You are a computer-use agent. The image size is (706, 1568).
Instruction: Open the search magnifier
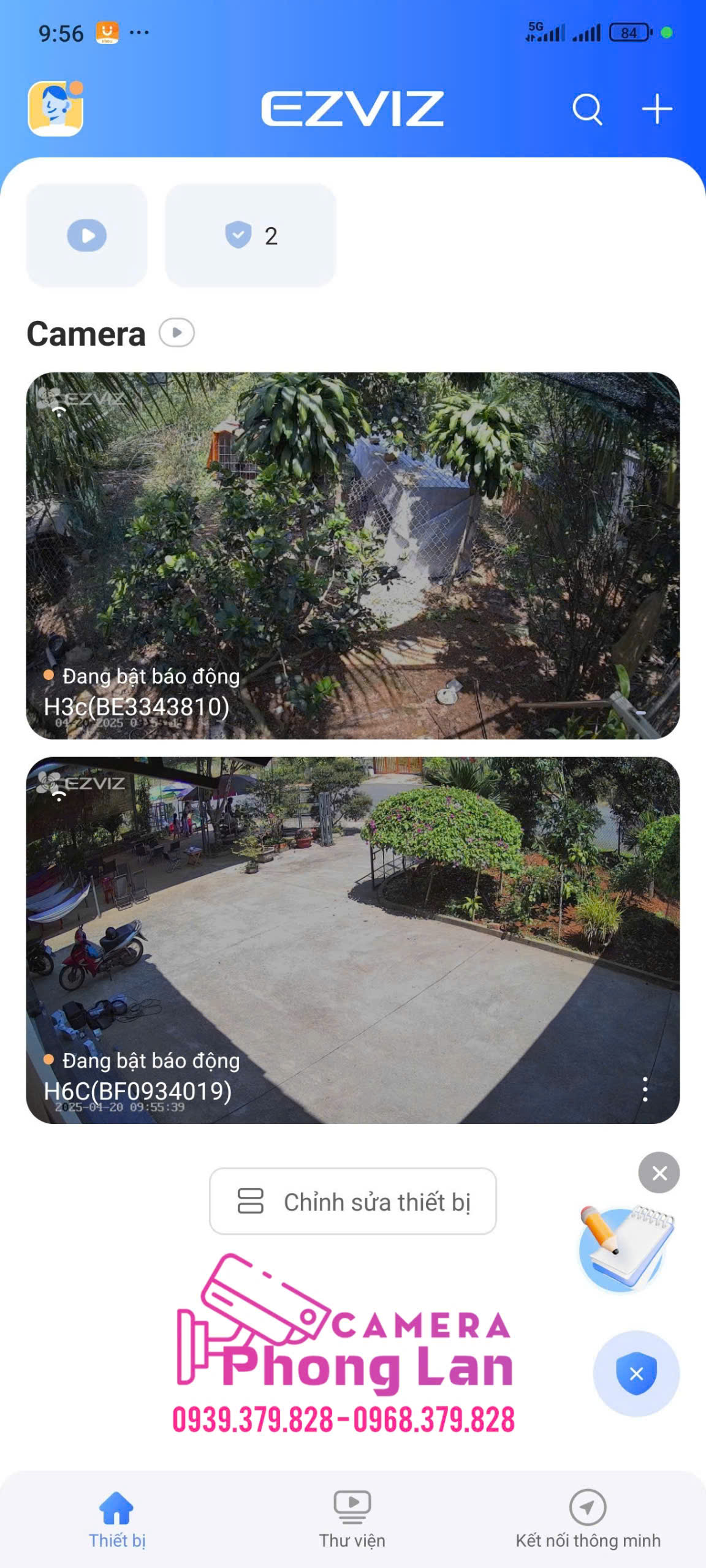587,110
